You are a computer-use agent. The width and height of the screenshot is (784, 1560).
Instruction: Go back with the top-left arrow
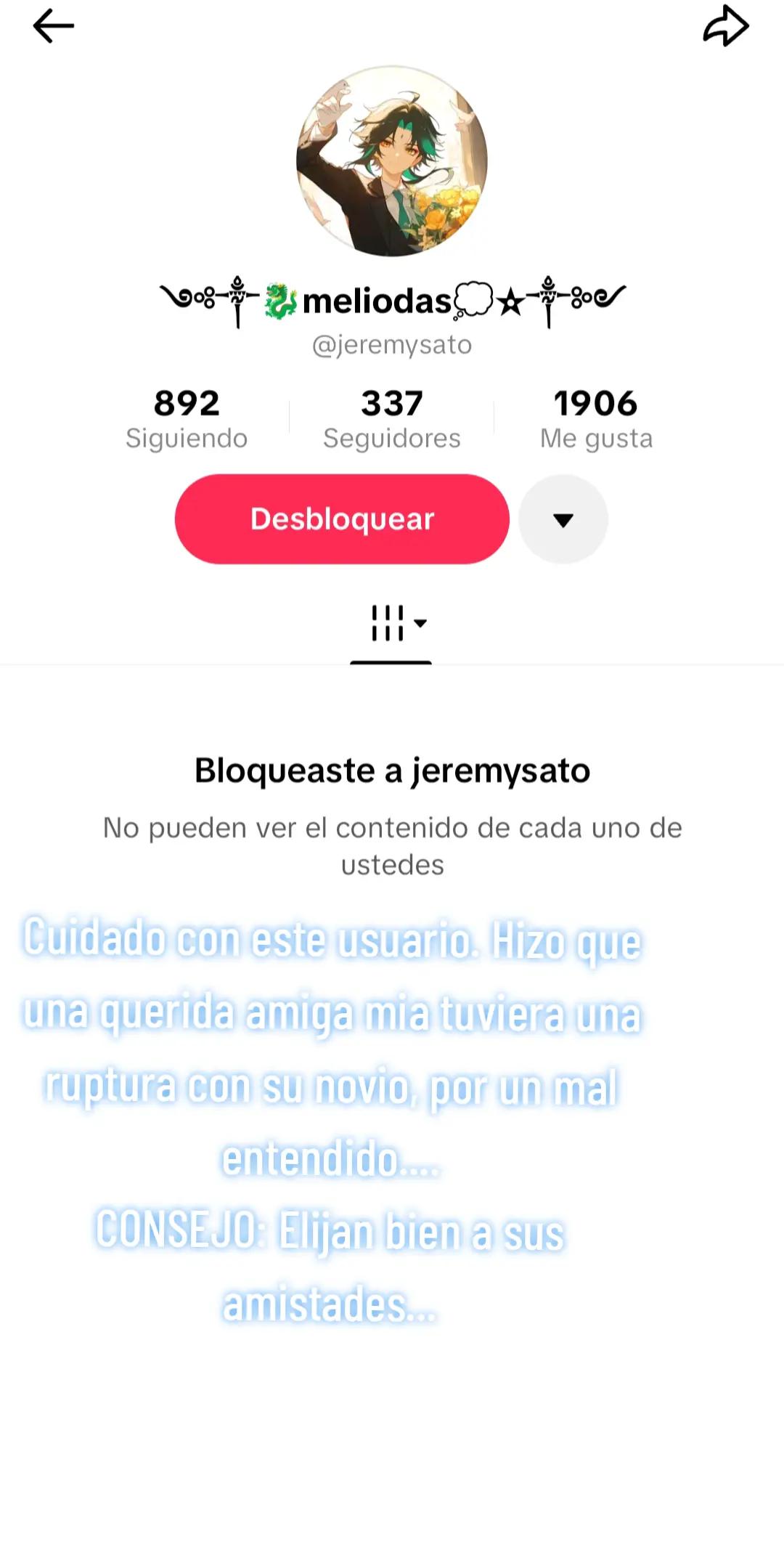(54, 26)
